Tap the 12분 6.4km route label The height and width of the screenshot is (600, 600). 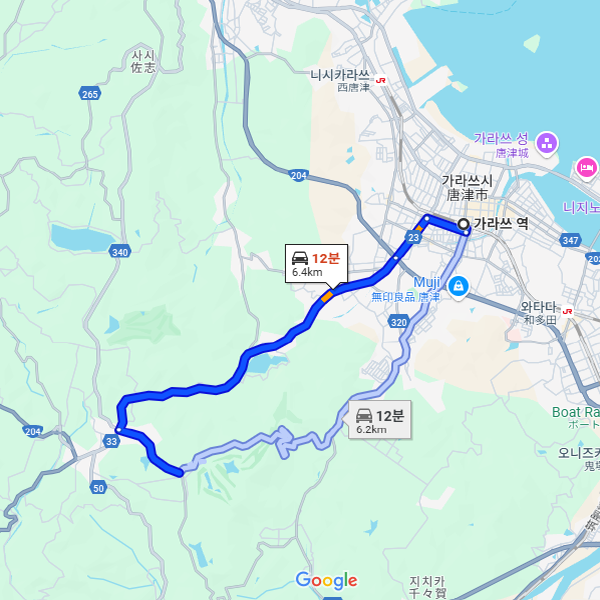pyautogui.click(x=315, y=264)
